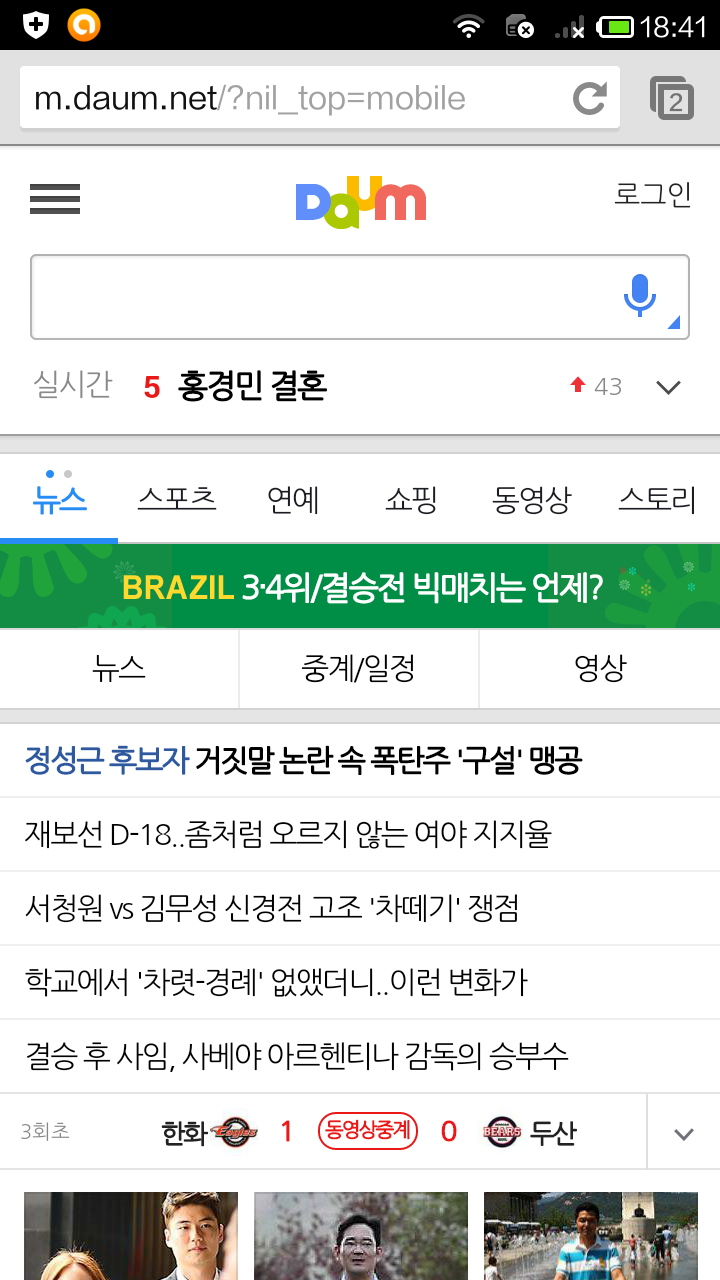
Task: Watch 동영상중계 for 한화 vs 두산
Action: [x=368, y=1132]
